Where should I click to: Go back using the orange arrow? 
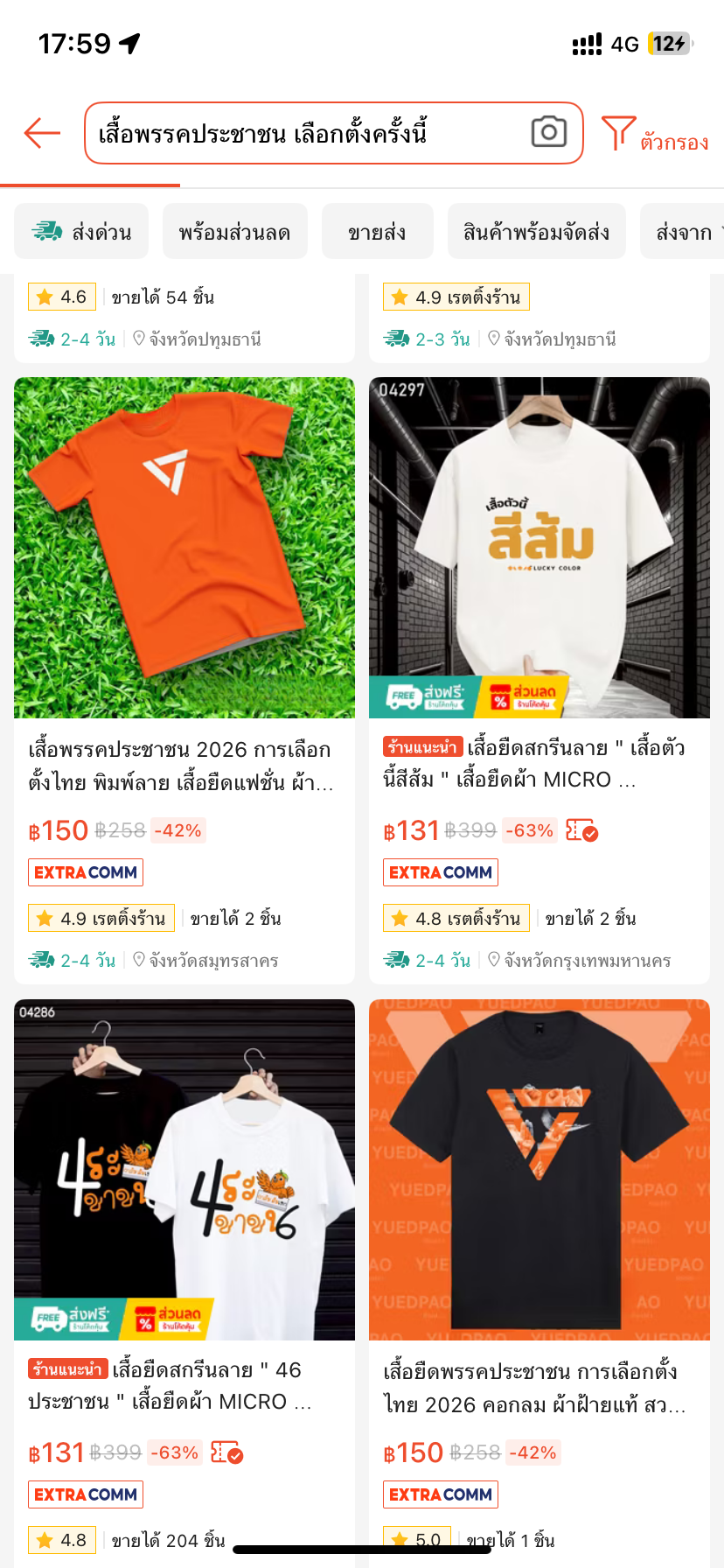42,134
